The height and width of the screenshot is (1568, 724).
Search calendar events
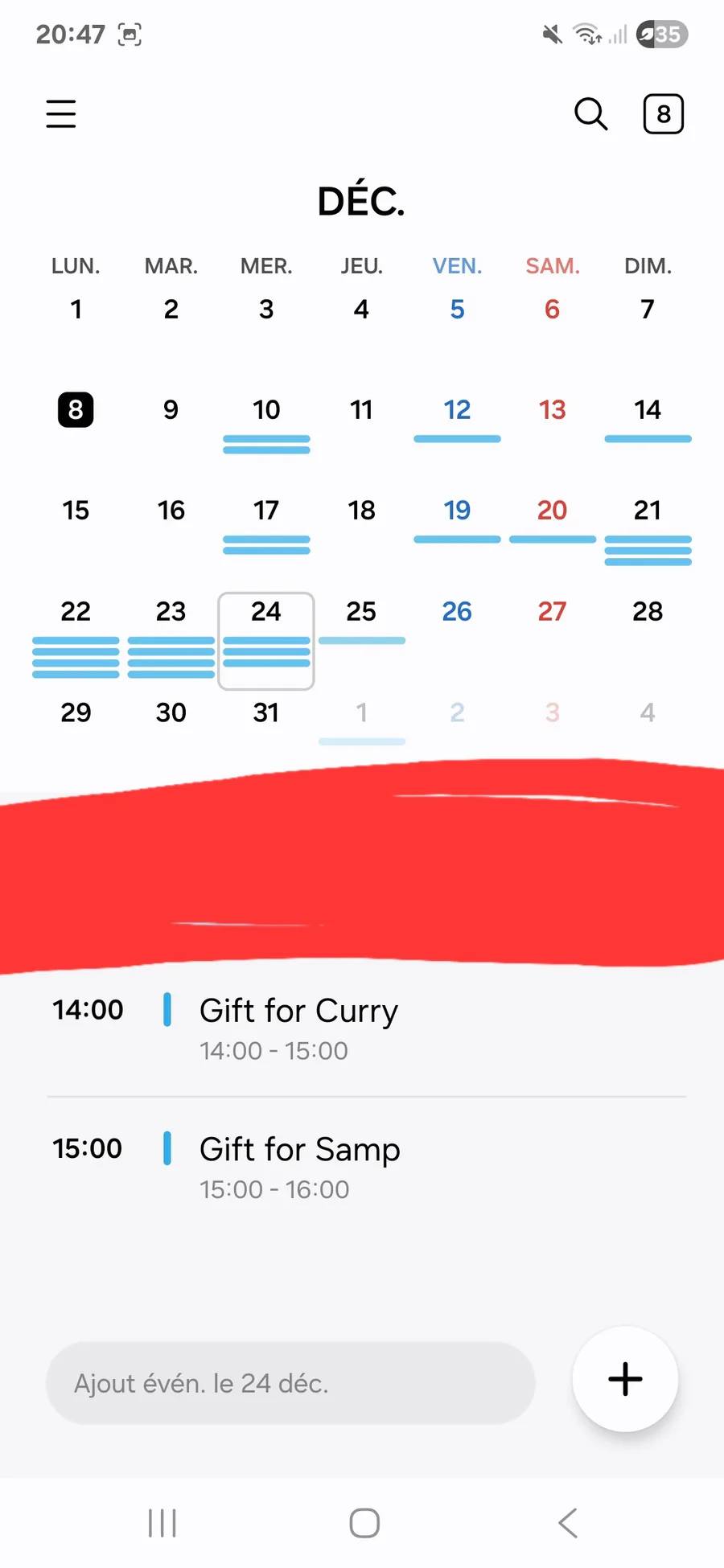(x=590, y=114)
